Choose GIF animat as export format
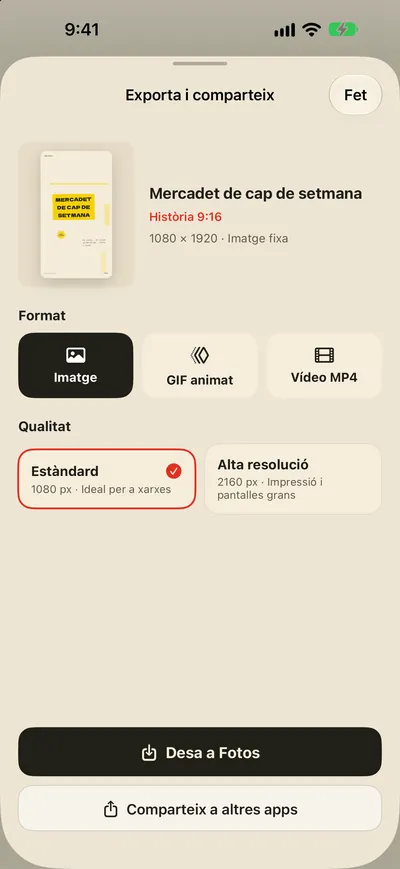This screenshot has height=869, width=400. click(x=199, y=365)
